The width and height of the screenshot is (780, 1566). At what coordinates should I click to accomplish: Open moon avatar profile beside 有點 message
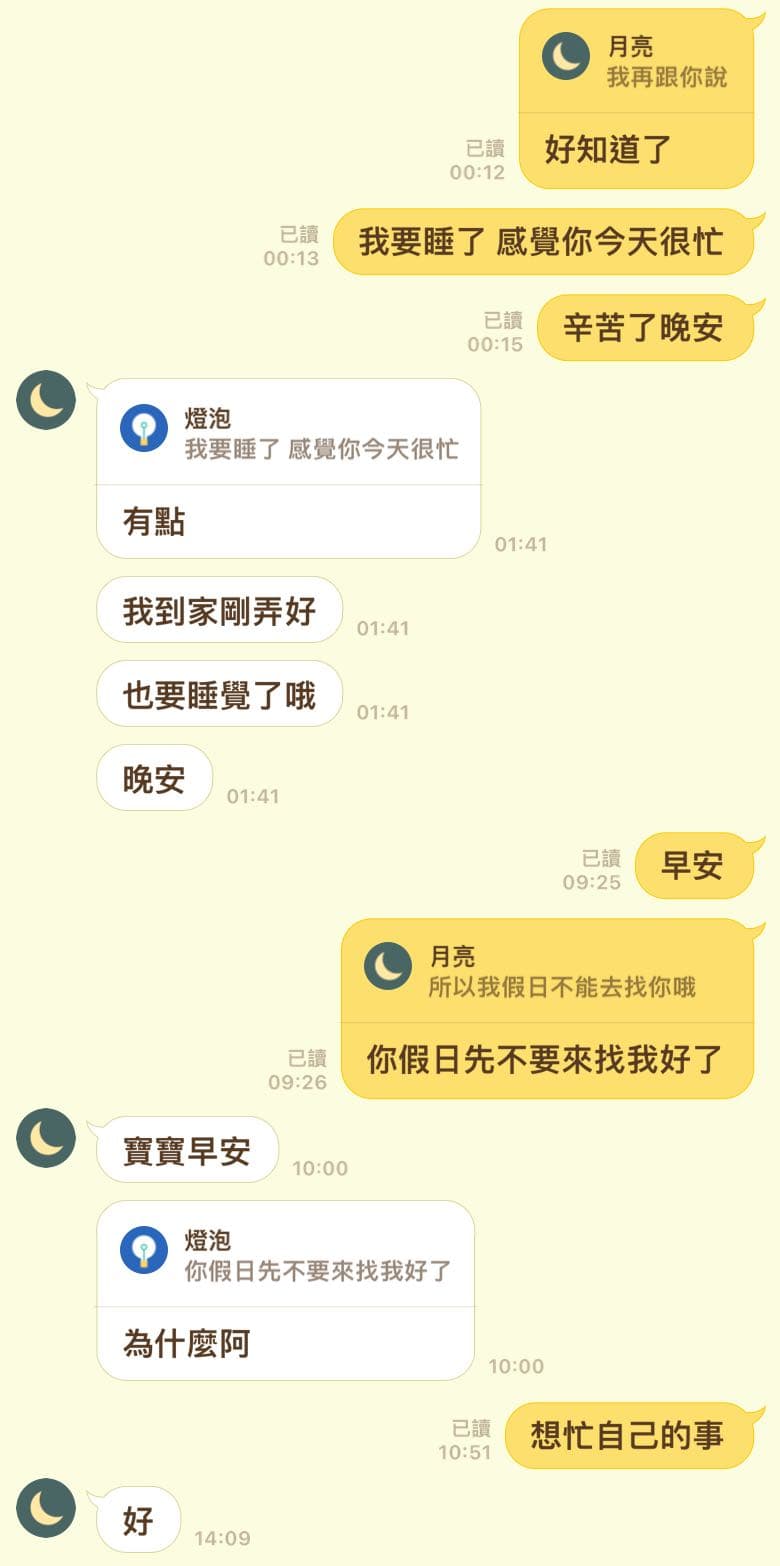coord(46,400)
